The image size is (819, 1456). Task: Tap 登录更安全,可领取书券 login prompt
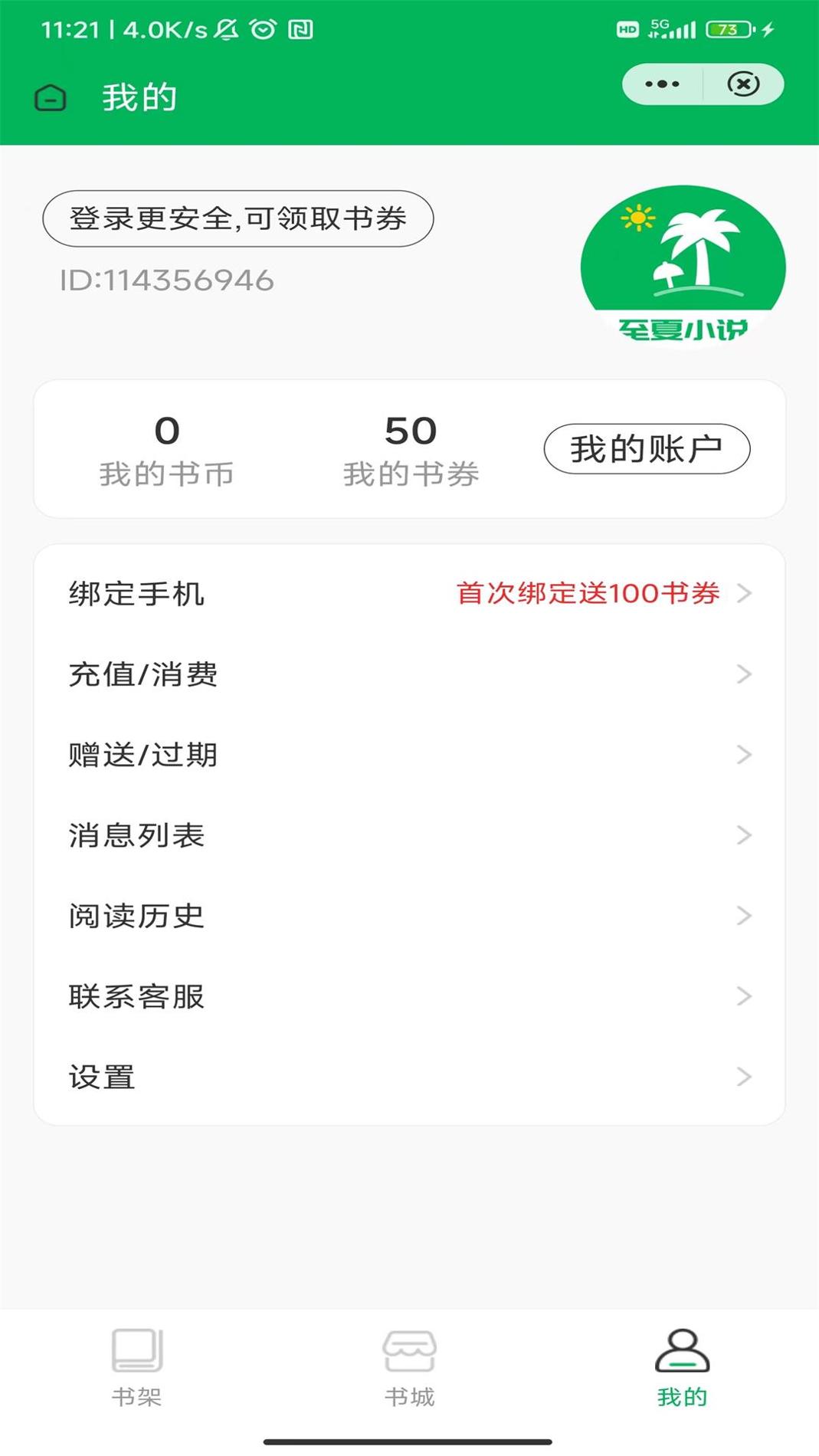(x=238, y=218)
